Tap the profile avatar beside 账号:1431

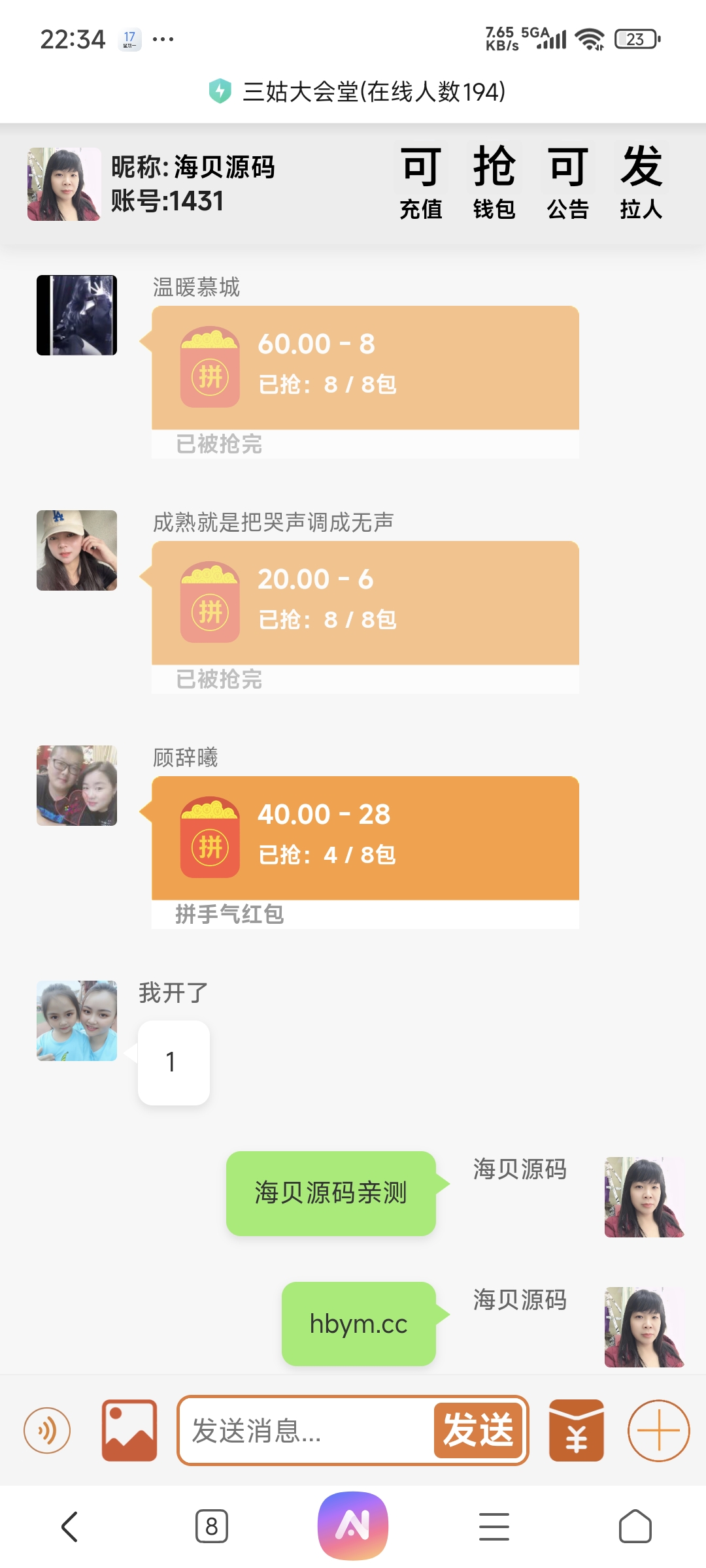point(64,184)
